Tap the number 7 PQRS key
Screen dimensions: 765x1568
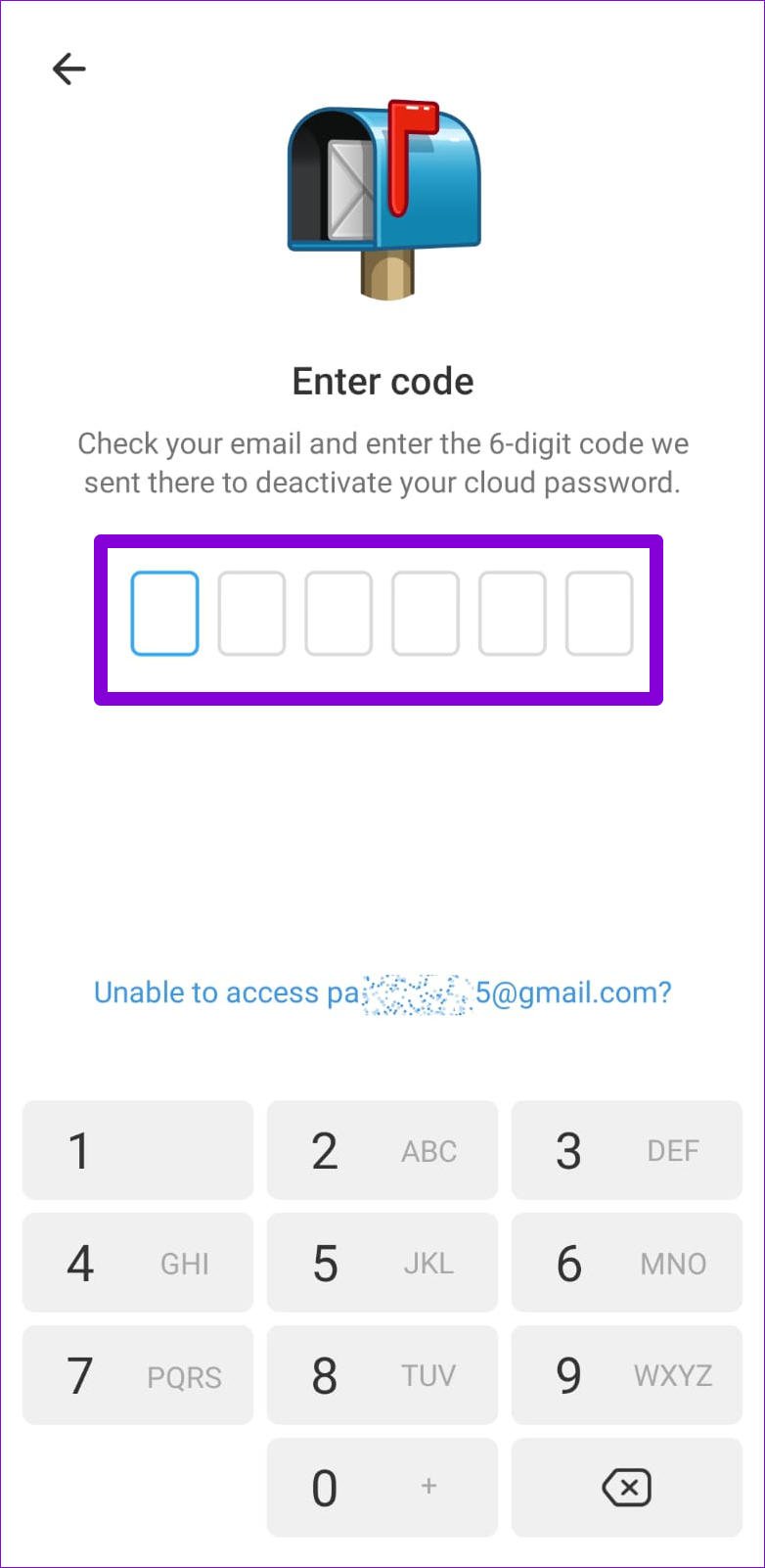pos(137,1375)
